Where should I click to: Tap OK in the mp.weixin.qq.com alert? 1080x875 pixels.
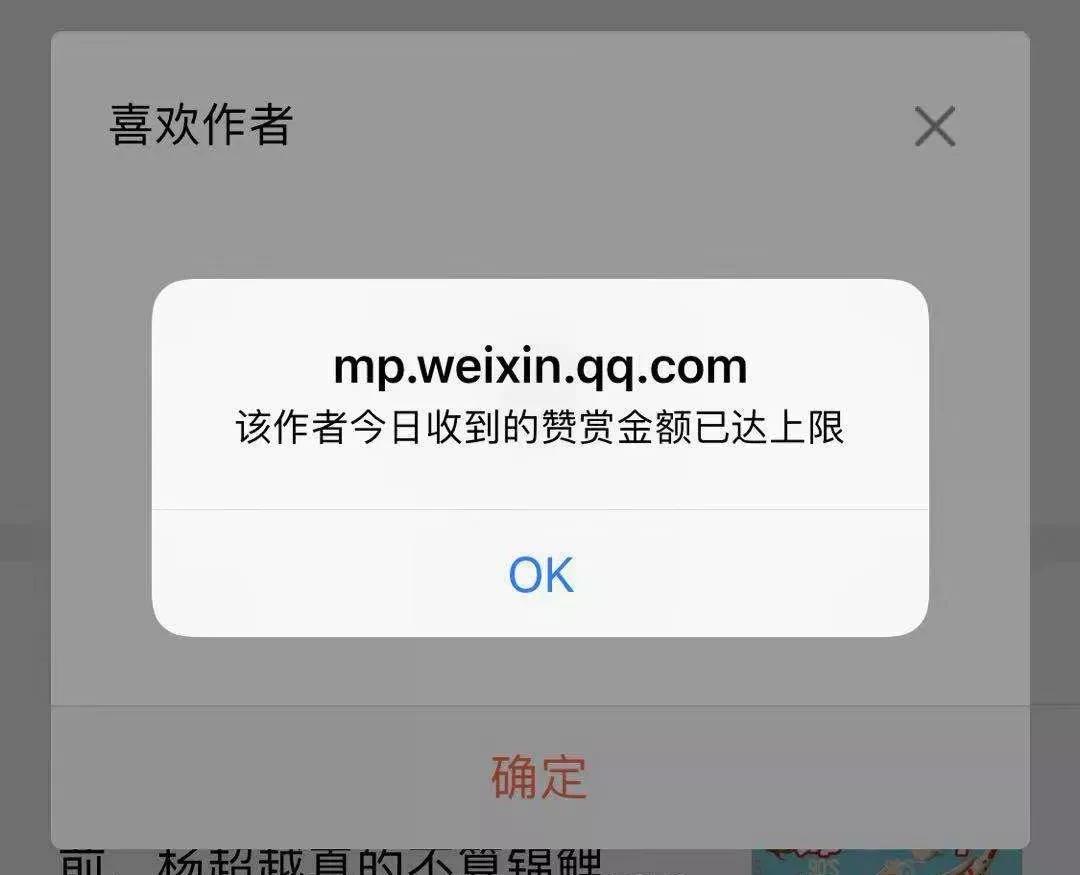(540, 574)
